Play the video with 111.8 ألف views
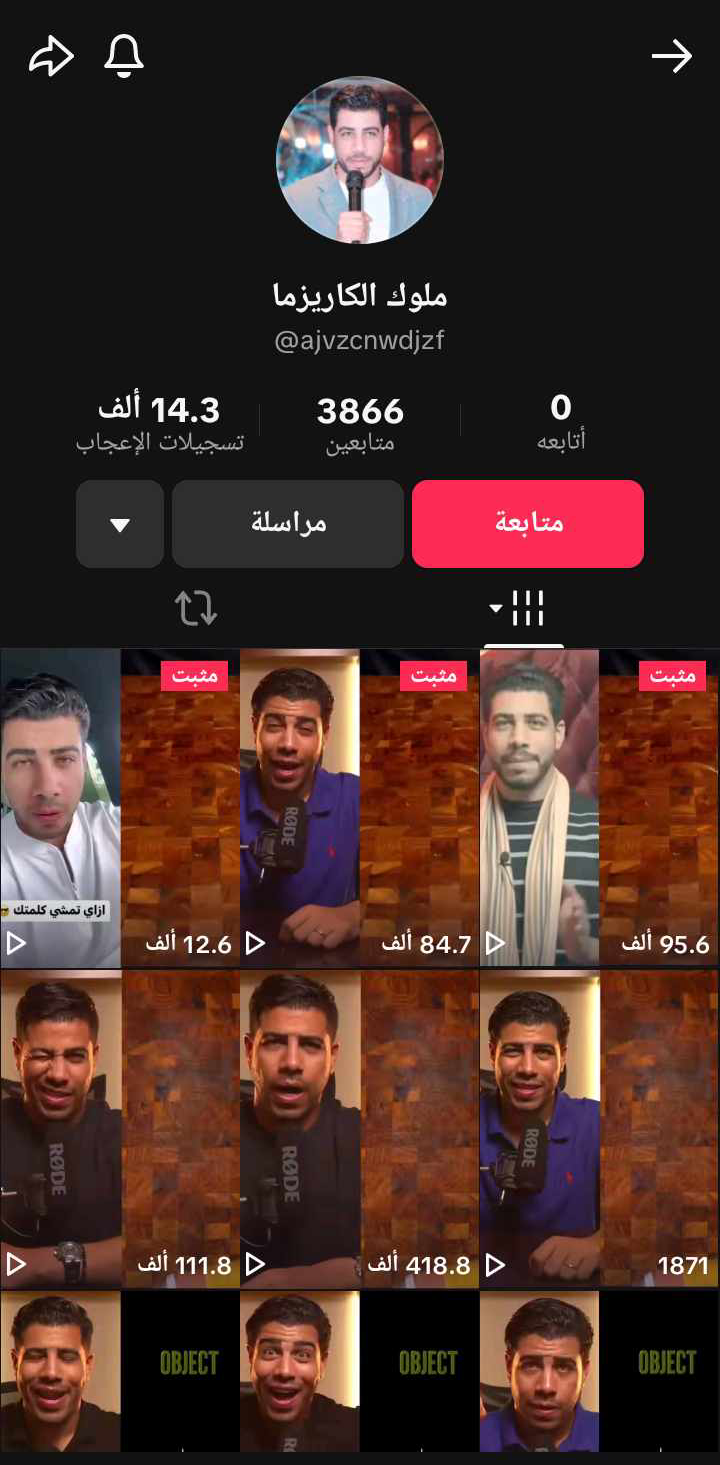 (x=120, y=1128)
